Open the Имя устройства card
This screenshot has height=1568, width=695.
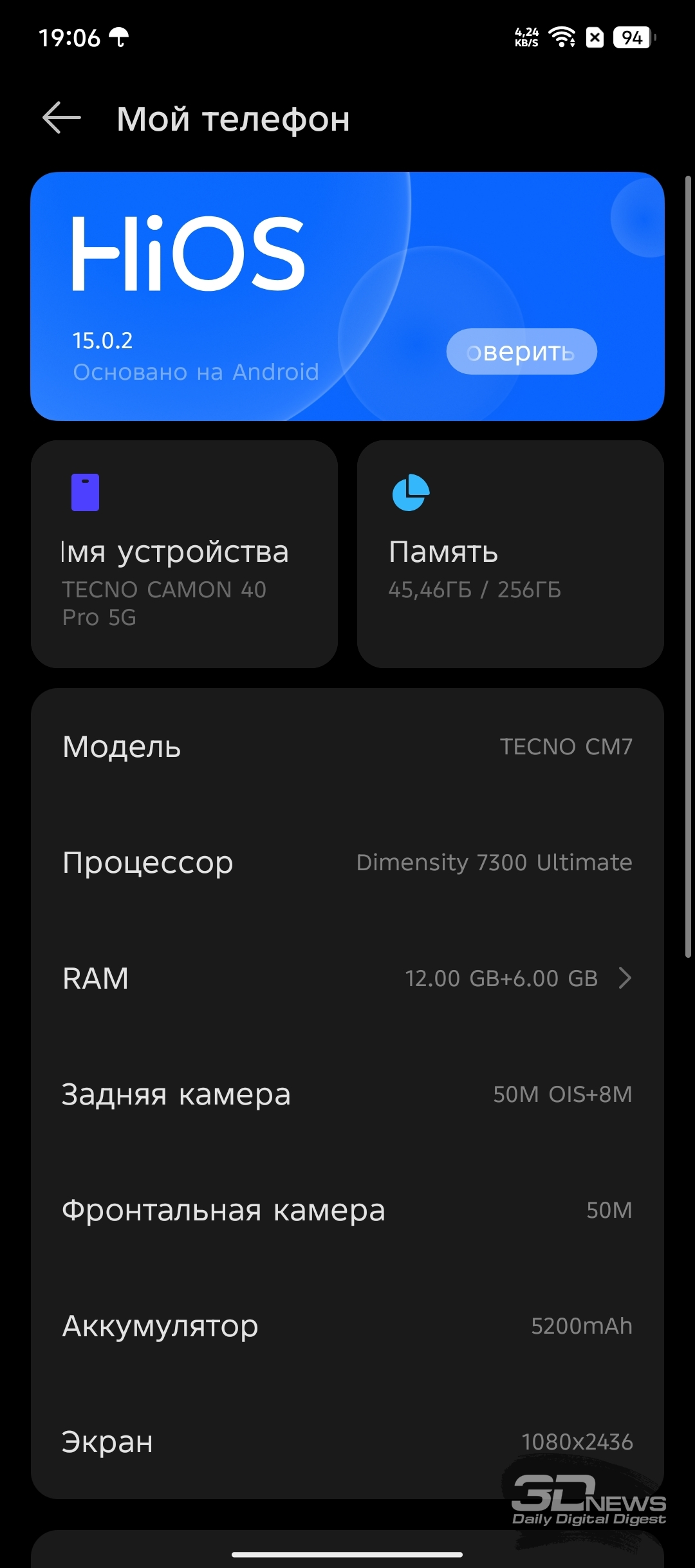(x=184, y=554)
